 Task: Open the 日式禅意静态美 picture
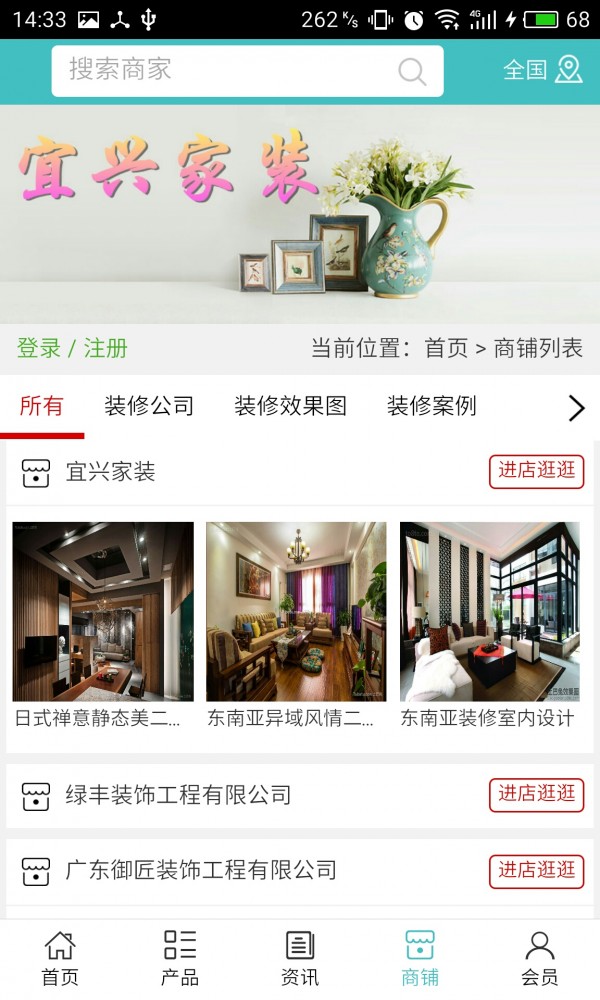point(103,611)
